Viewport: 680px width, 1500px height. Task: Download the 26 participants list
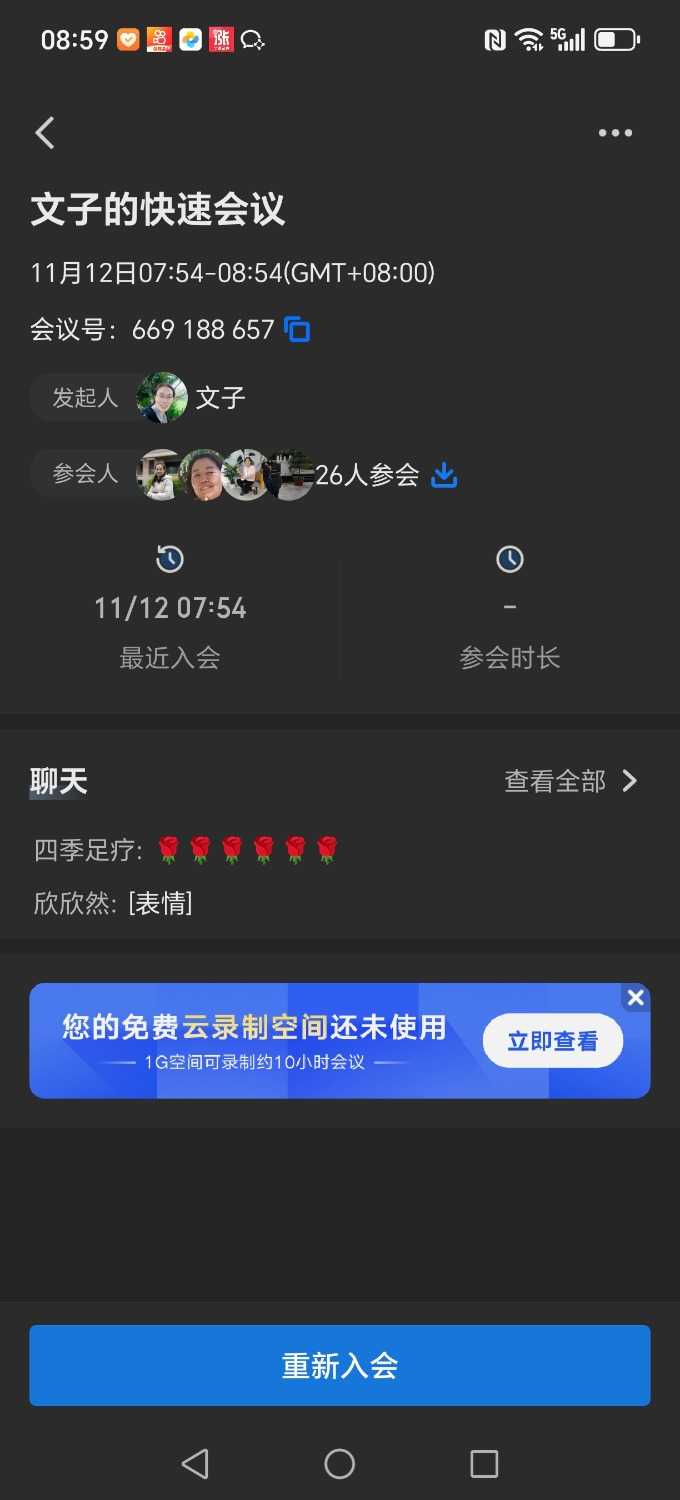(444, 476)
